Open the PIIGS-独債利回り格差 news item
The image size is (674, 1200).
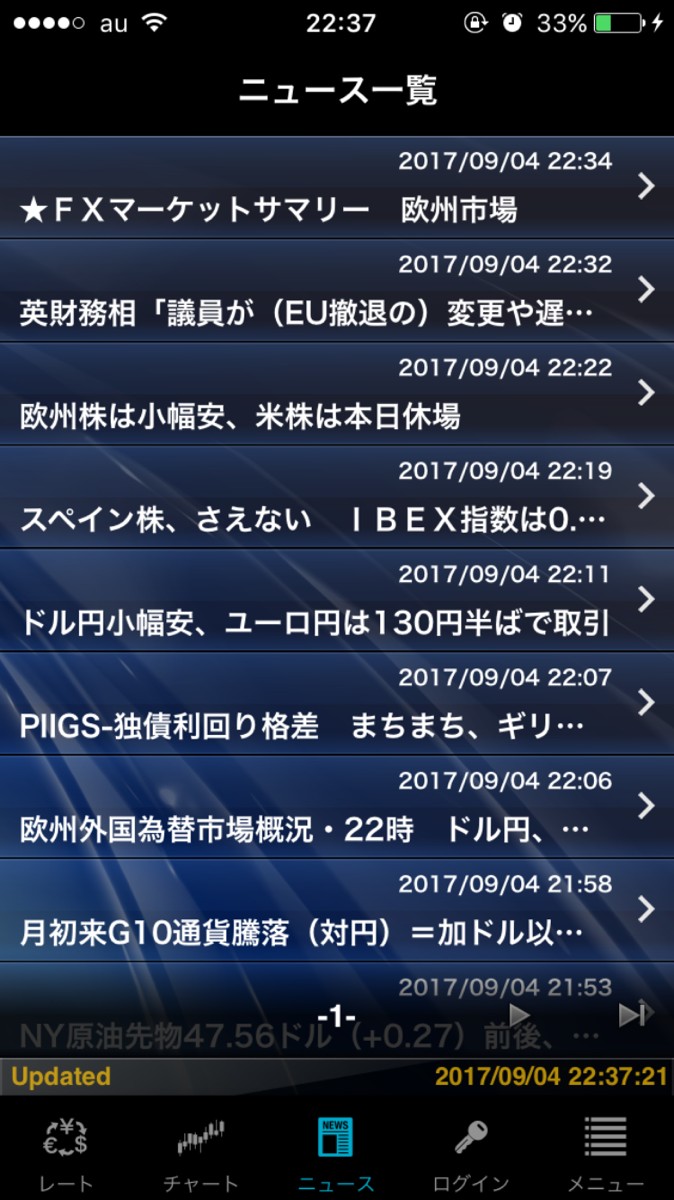click(x=320, y=703)
